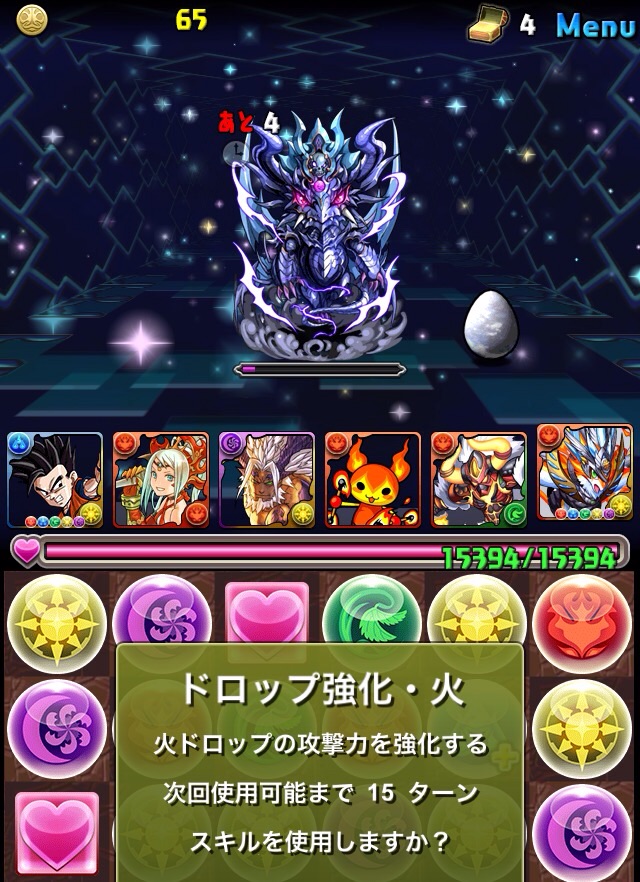The height and width of the screenshot is (882, 640).
Task: Tap the silver-haired swordswoman team portrait
Action: coord(161,480)
